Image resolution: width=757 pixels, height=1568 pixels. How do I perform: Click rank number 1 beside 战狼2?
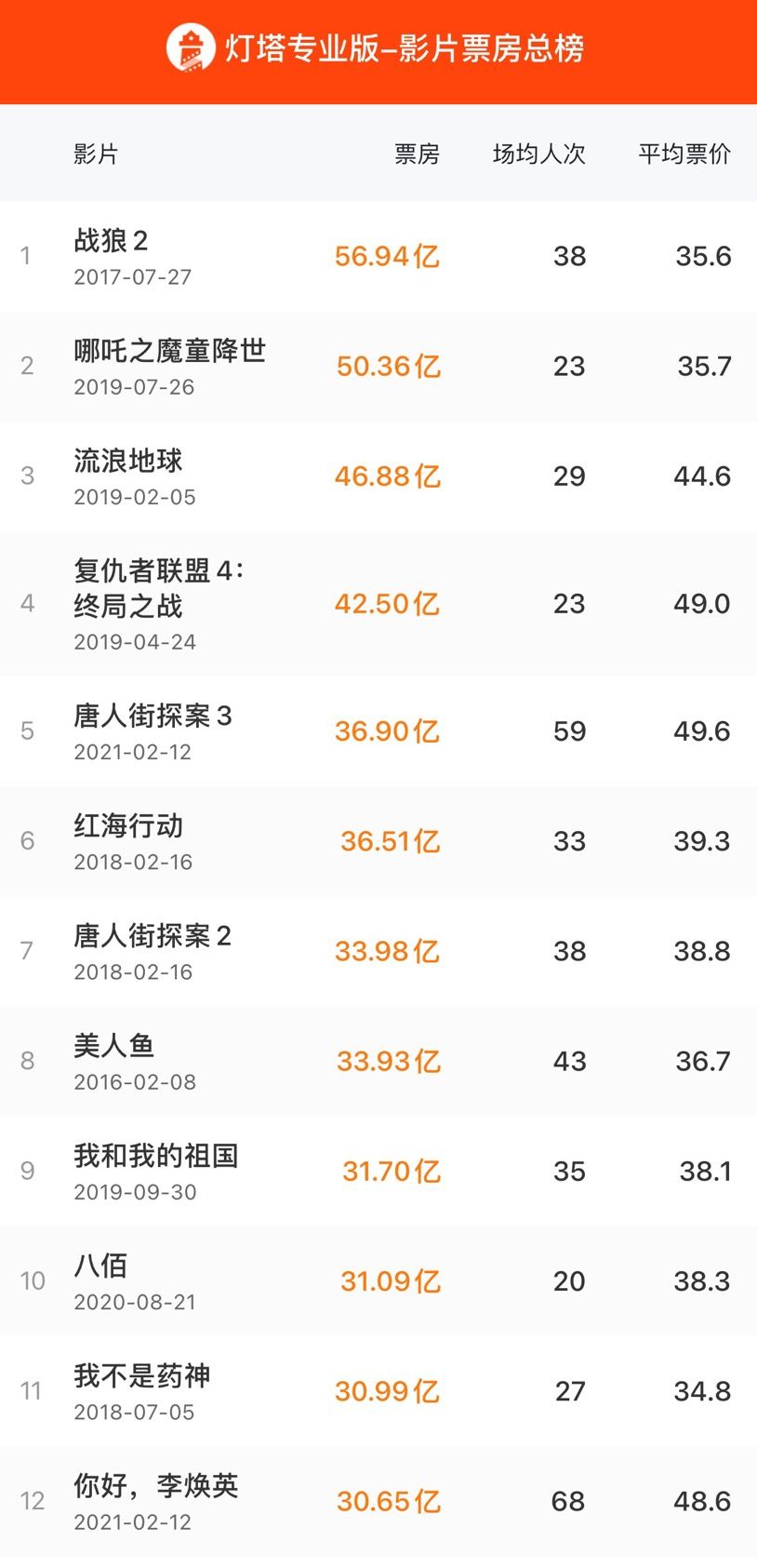pos(28,254)
